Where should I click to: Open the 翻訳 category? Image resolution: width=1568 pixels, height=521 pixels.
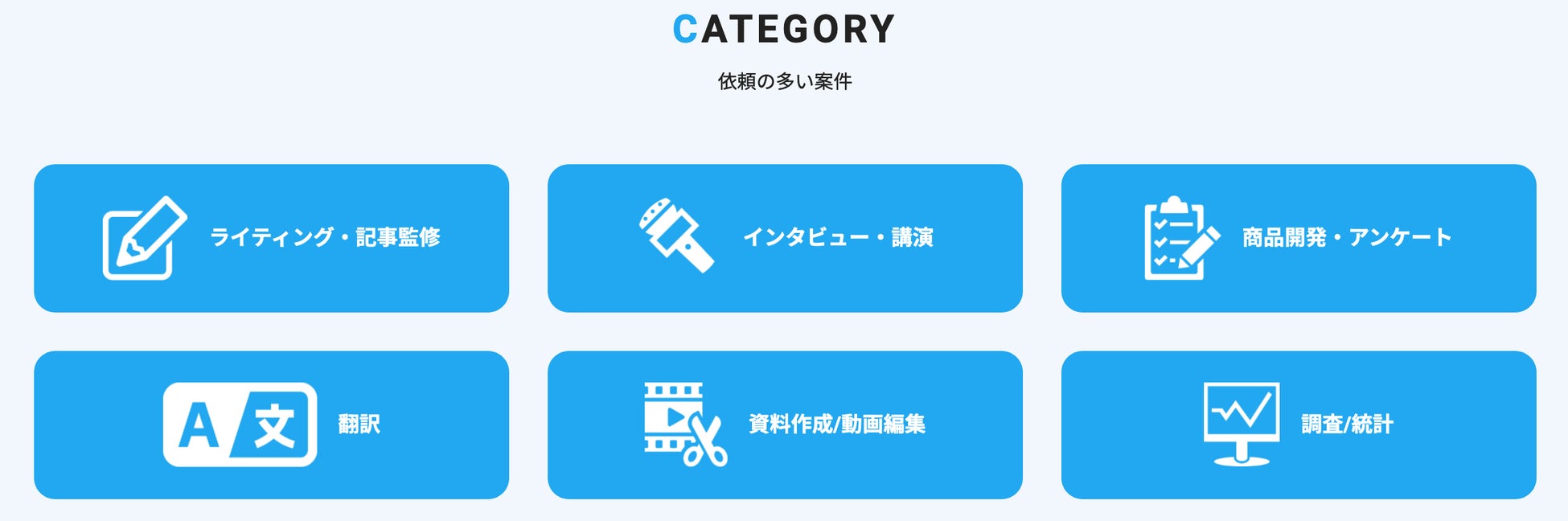point(271,425)
